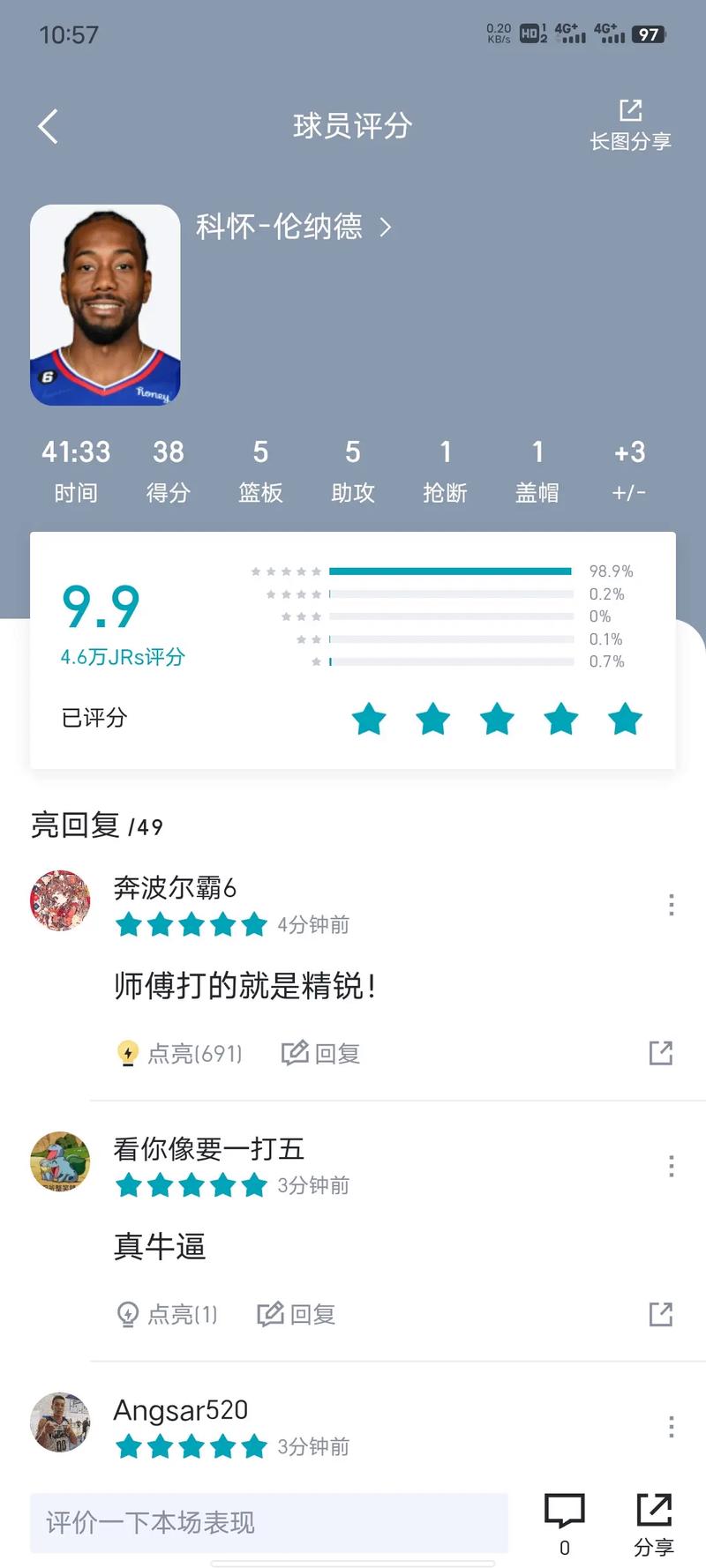This screenshot has width=706, height=1568.
Task: Open 奔波尔霸6's user avatar
Action: (x=60, y=900)
